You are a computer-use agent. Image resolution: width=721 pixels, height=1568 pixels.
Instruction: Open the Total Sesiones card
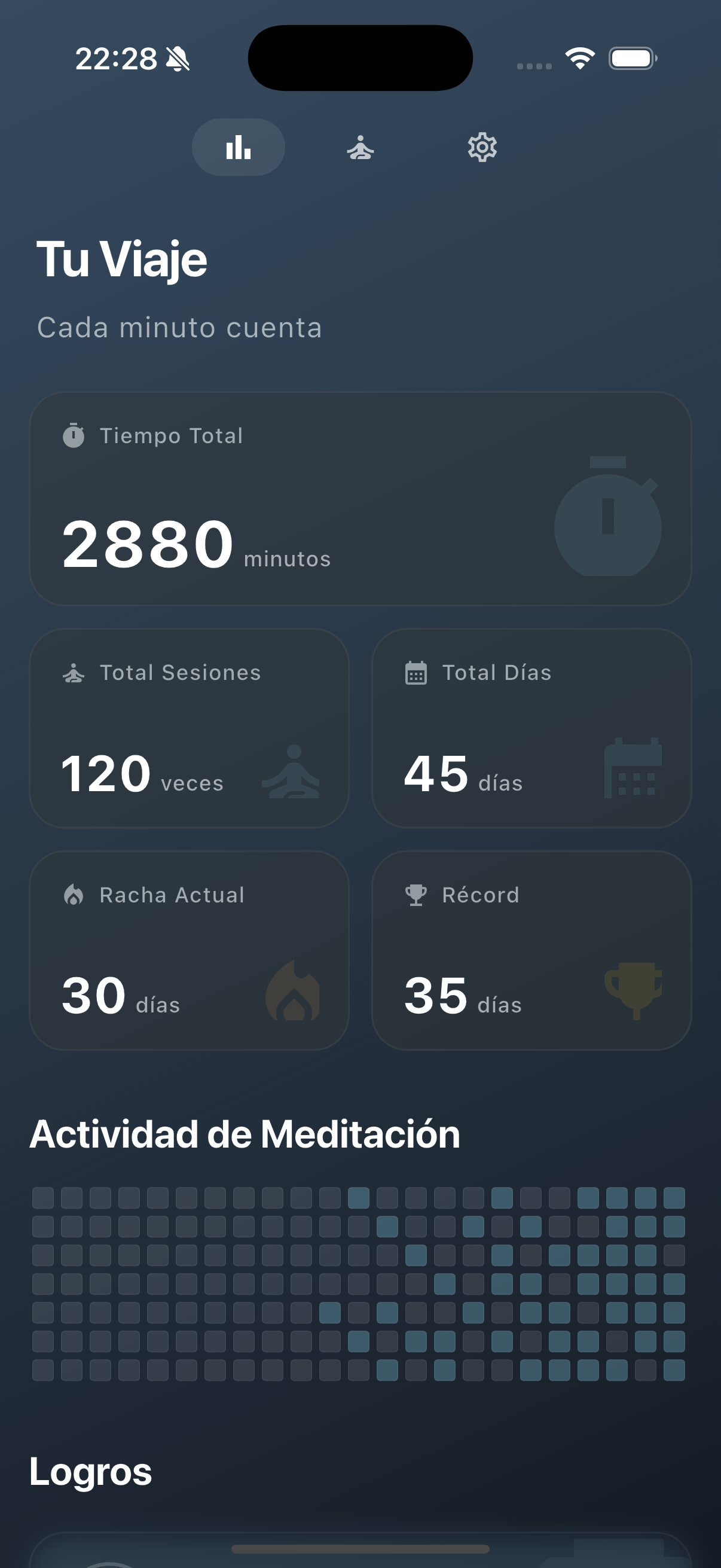[x=191, y=727]
